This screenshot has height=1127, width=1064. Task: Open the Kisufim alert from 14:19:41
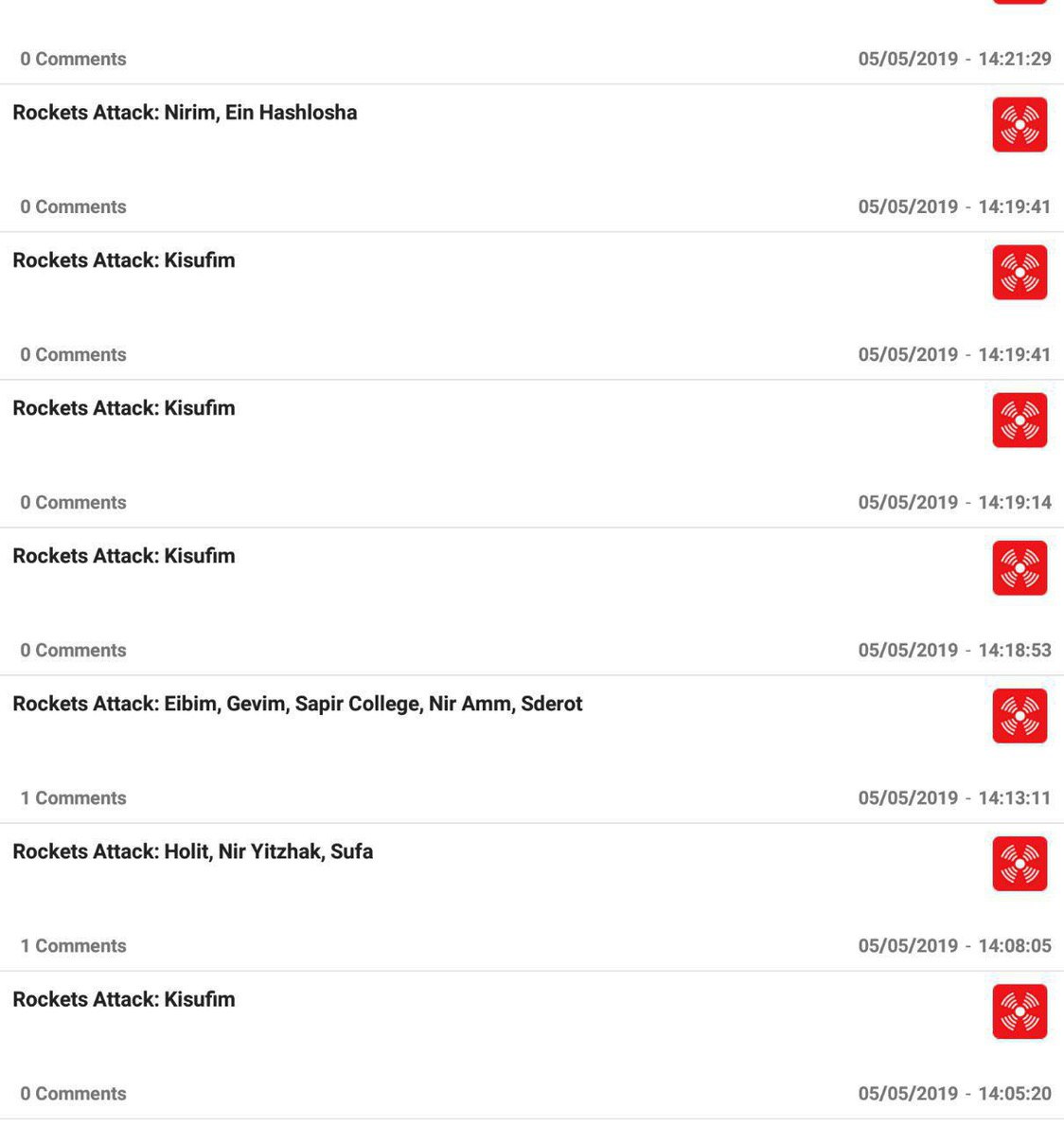124,260
